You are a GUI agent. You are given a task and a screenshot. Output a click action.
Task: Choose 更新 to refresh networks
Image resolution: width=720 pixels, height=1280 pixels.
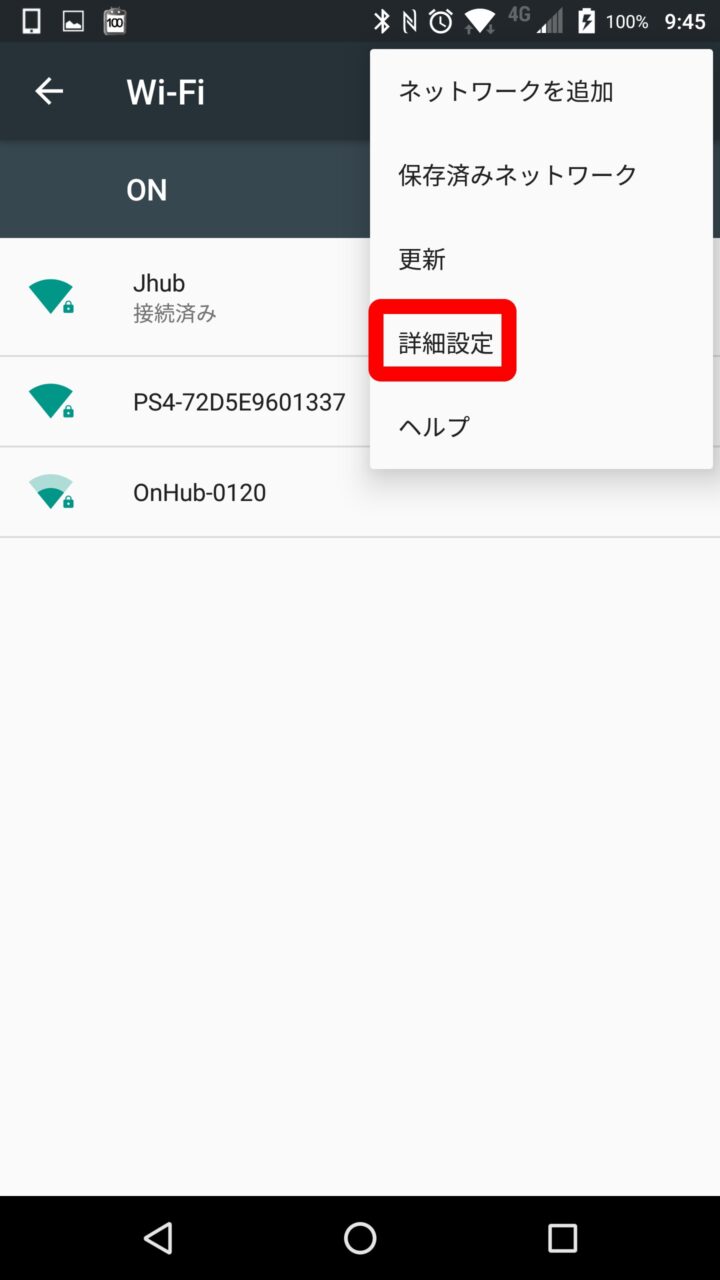[x=422, y=260]
